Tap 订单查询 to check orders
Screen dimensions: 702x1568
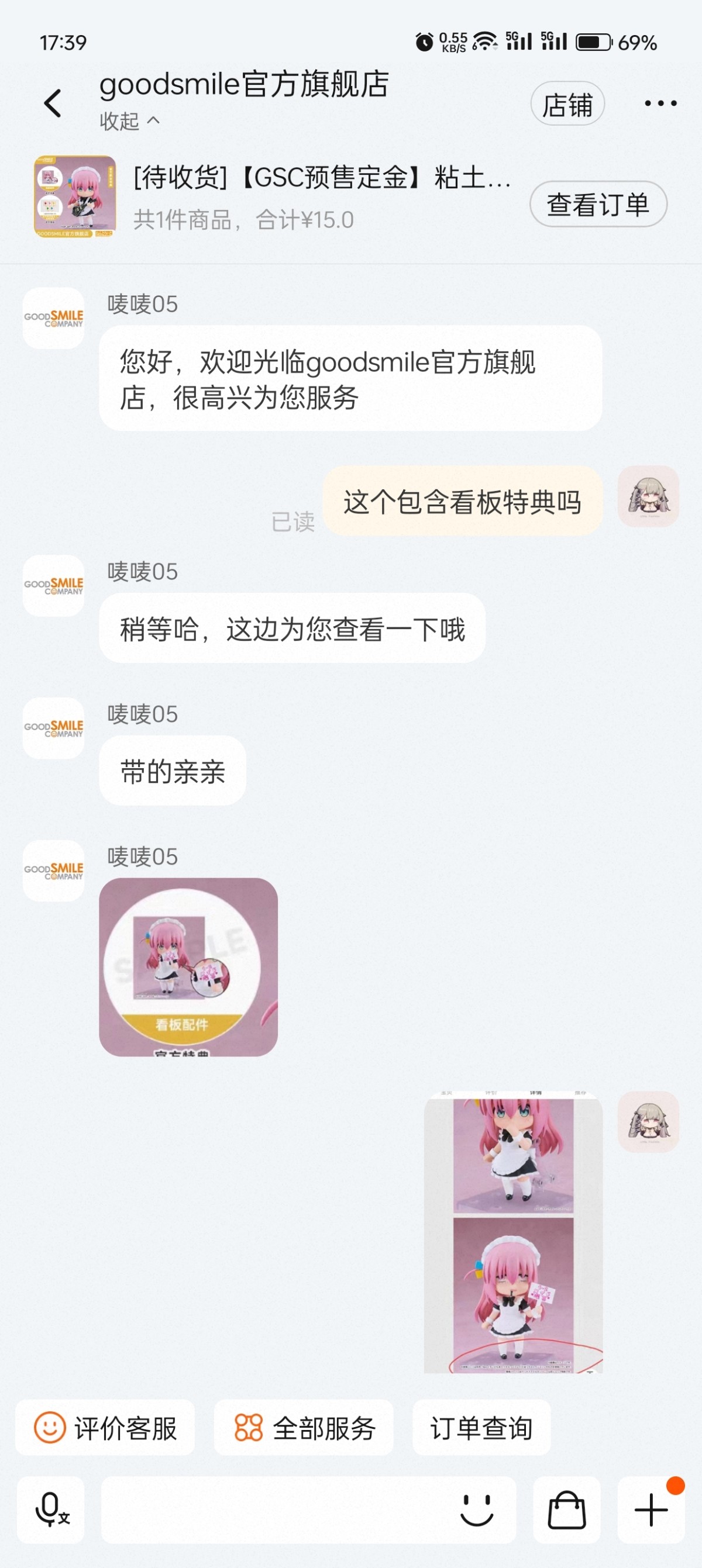pyautogui.click(x=481, y=1427)
